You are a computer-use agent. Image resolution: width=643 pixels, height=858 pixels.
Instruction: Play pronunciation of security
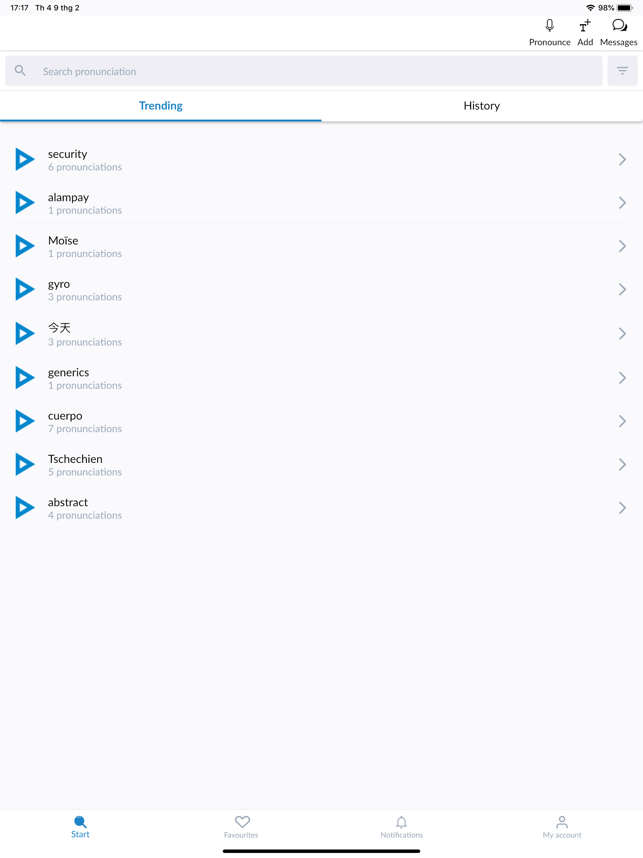click(x=25, y=159)
